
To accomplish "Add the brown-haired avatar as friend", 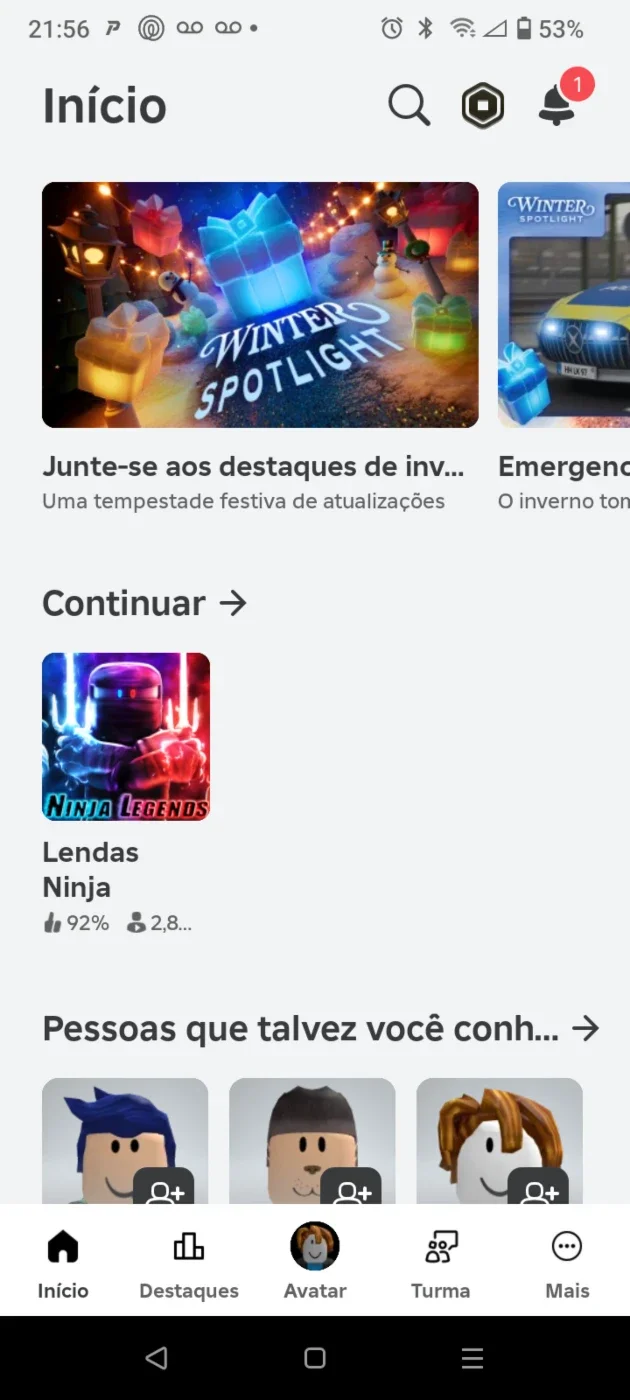I will click(538, 1188).
